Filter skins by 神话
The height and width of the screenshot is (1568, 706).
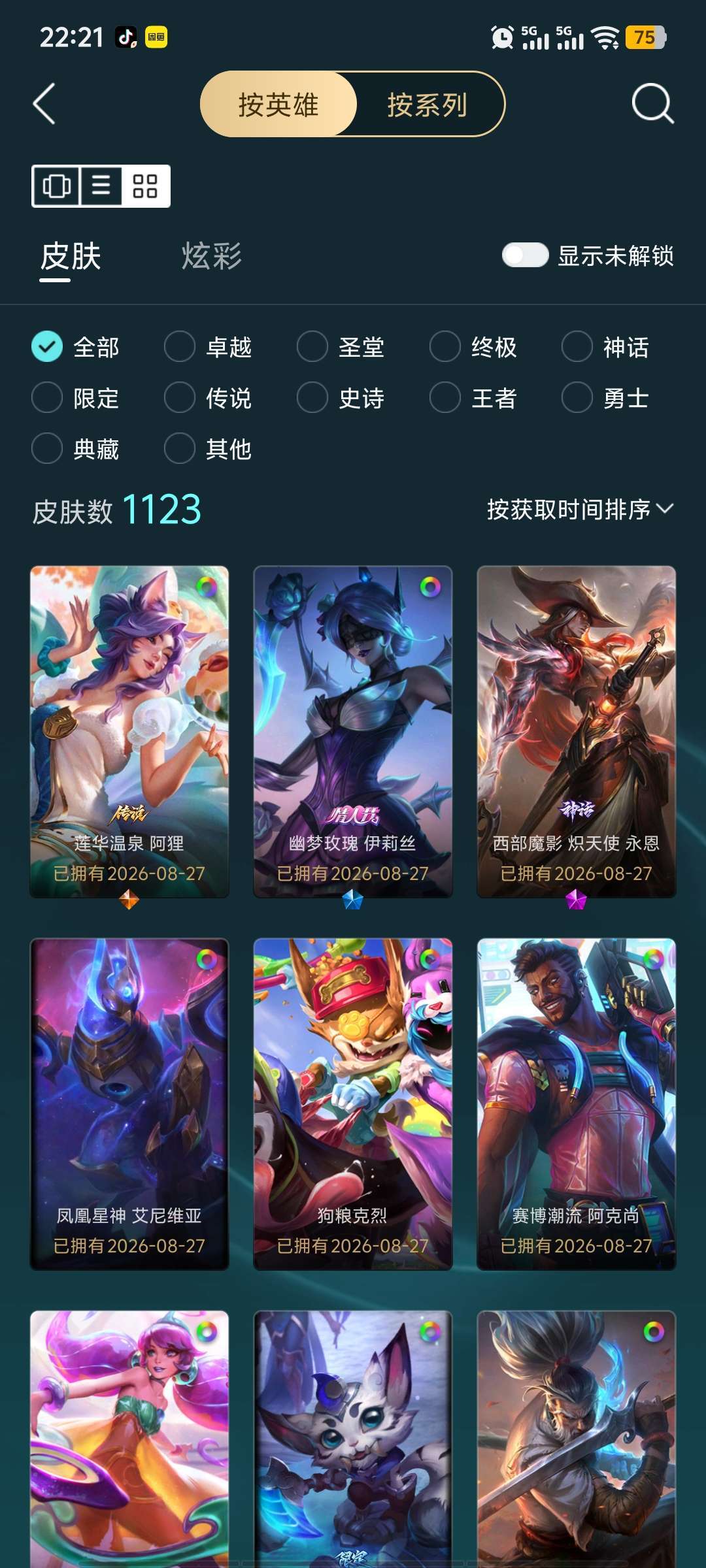tap(606, 347)
